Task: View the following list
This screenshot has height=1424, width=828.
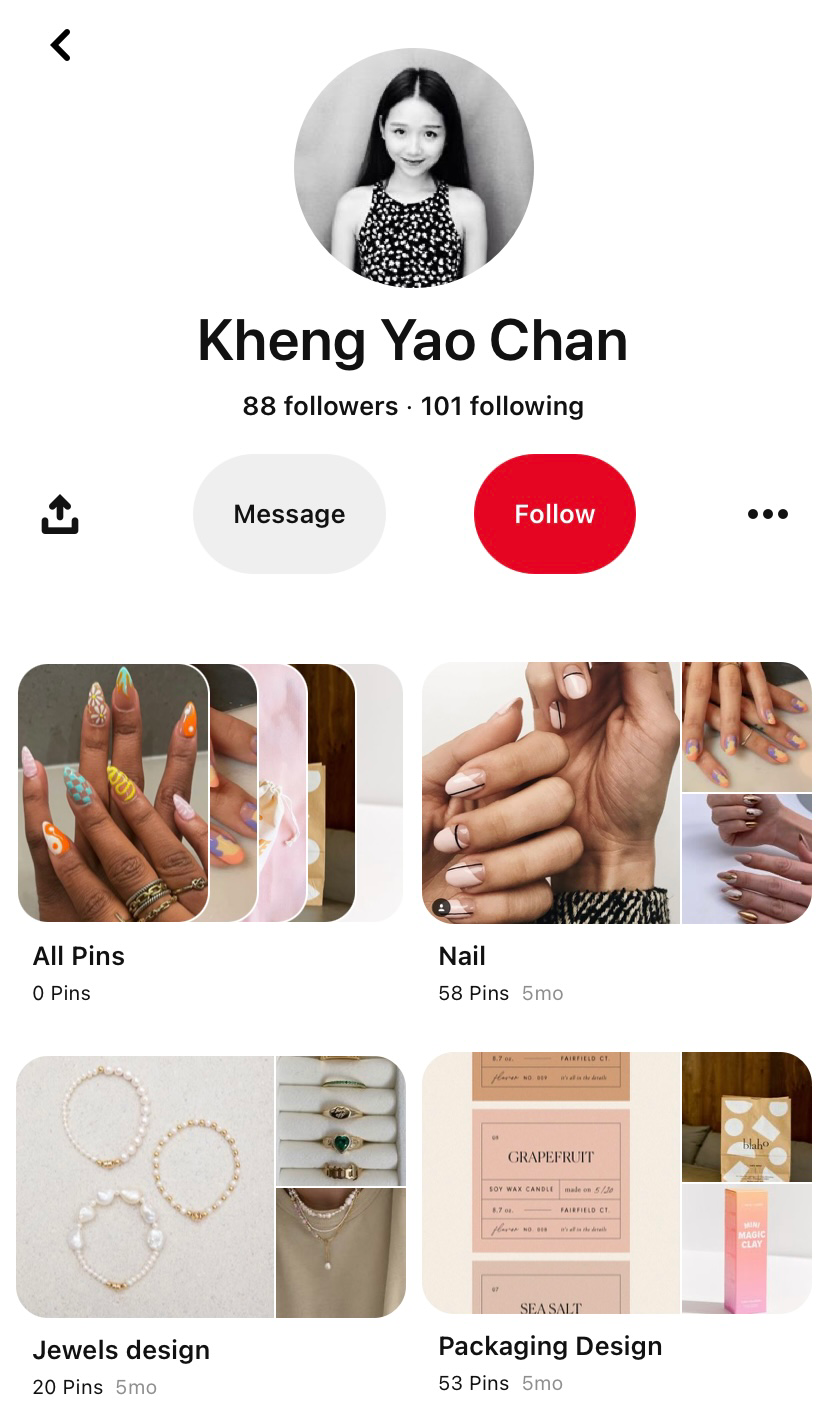Action: (x=502, y=406)
